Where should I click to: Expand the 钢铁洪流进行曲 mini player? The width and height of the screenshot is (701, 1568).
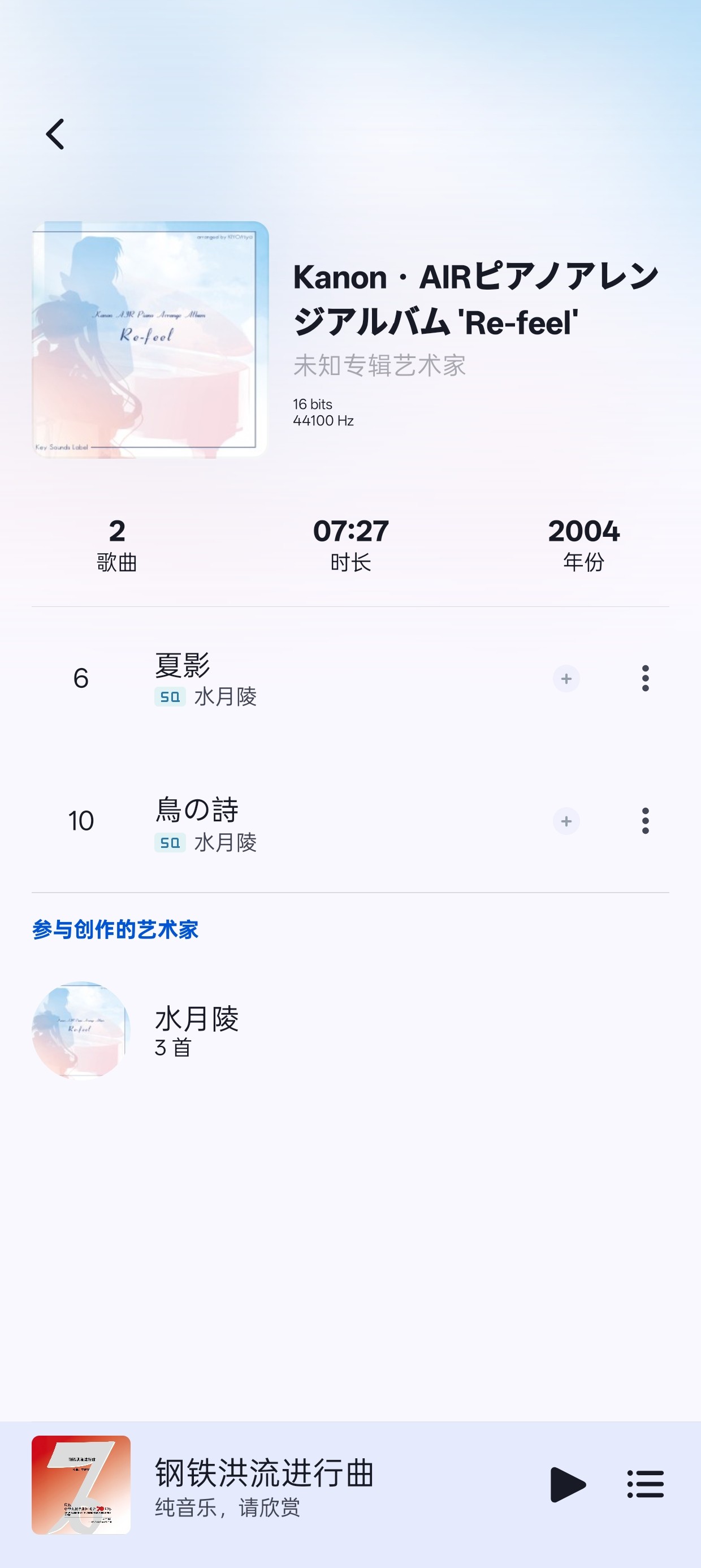pos(304,1485)
